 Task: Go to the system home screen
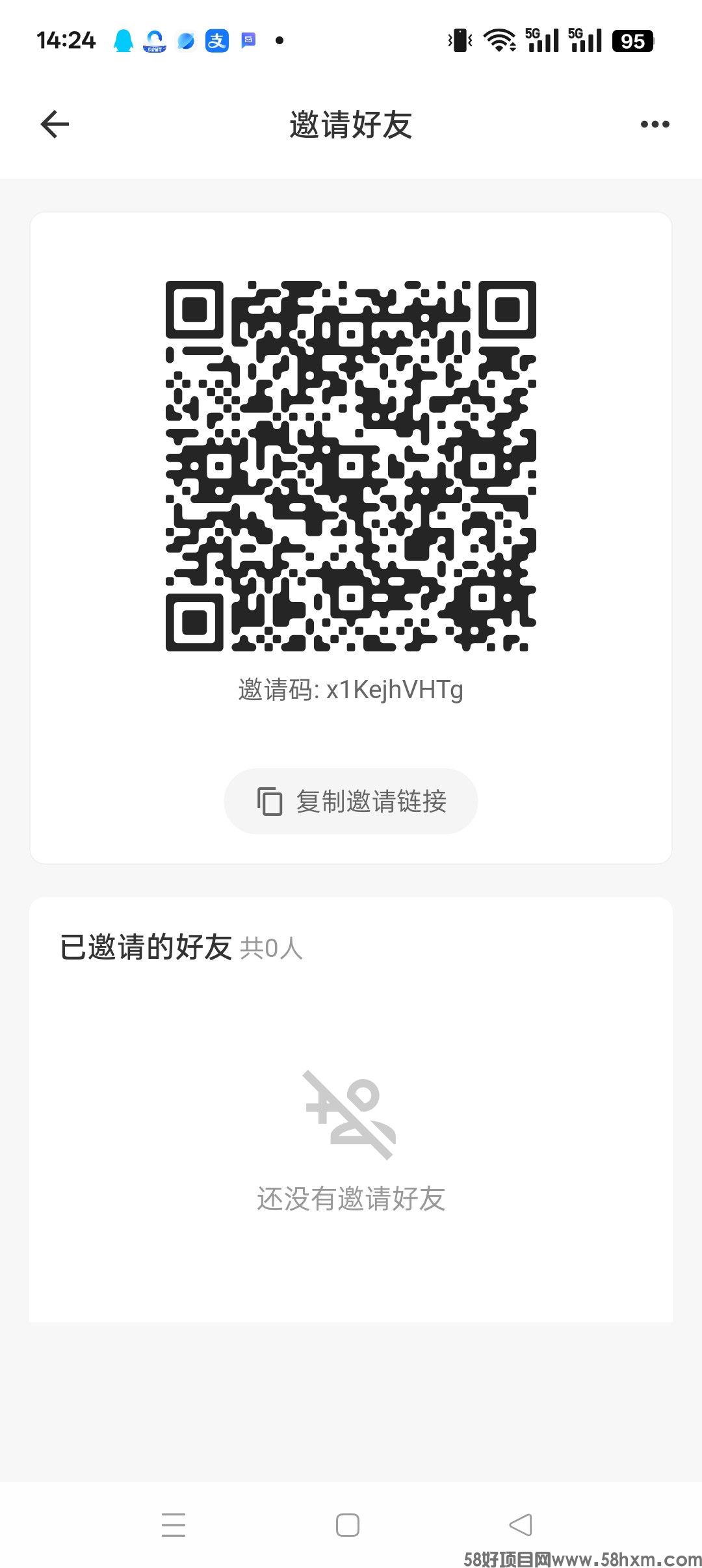(348, 1524)
